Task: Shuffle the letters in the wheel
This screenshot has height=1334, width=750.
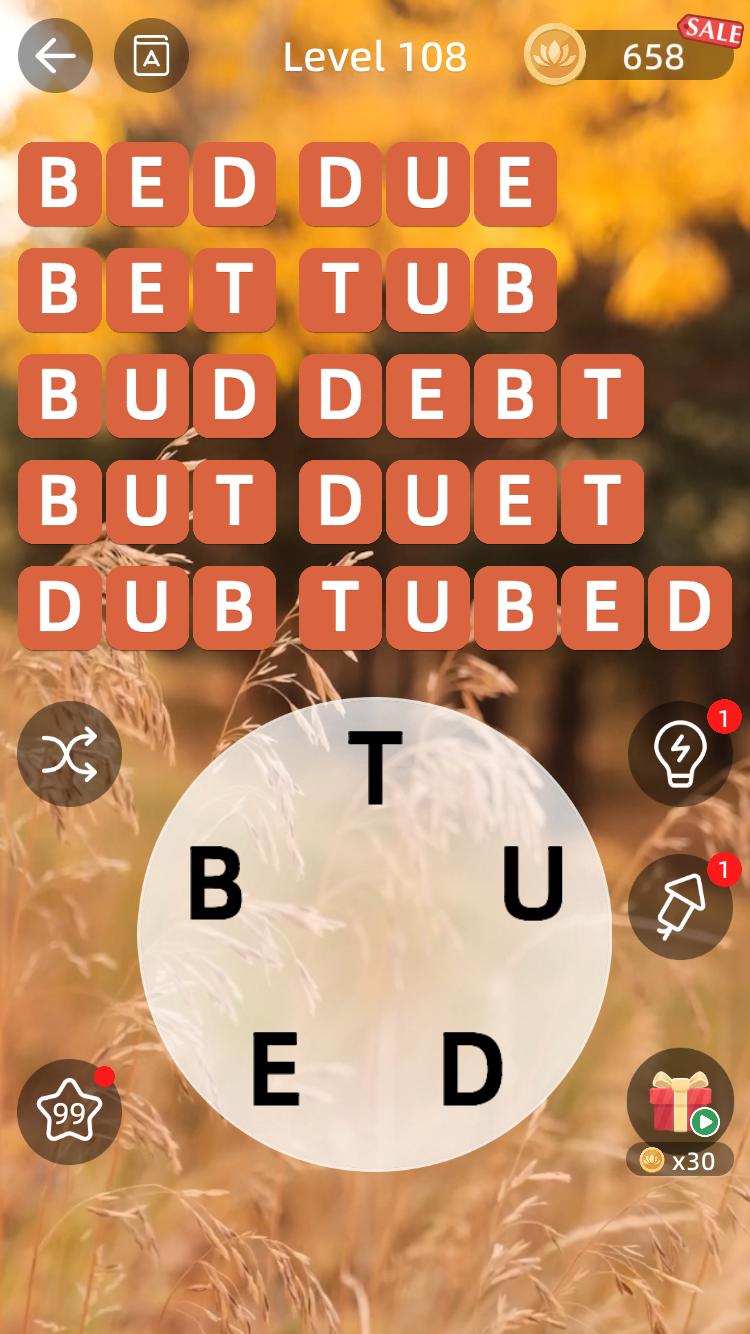Action: (70, 754)
